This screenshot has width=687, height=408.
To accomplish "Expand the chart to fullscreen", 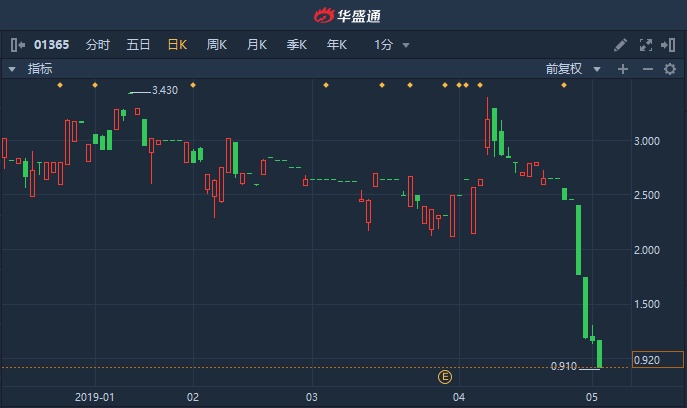I will click(644, 45).
